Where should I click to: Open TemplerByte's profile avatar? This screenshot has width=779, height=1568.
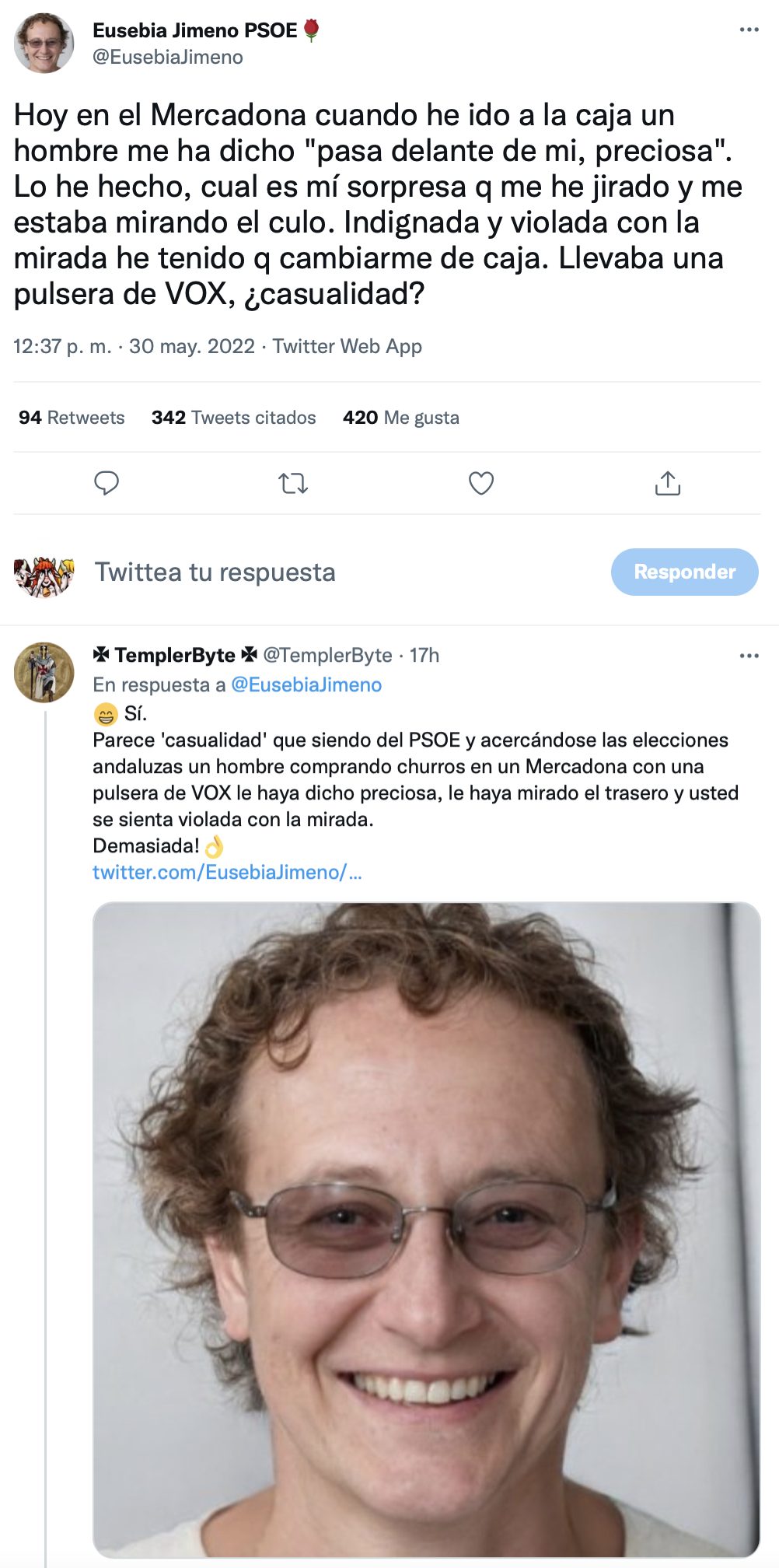[x=44, y=672]
